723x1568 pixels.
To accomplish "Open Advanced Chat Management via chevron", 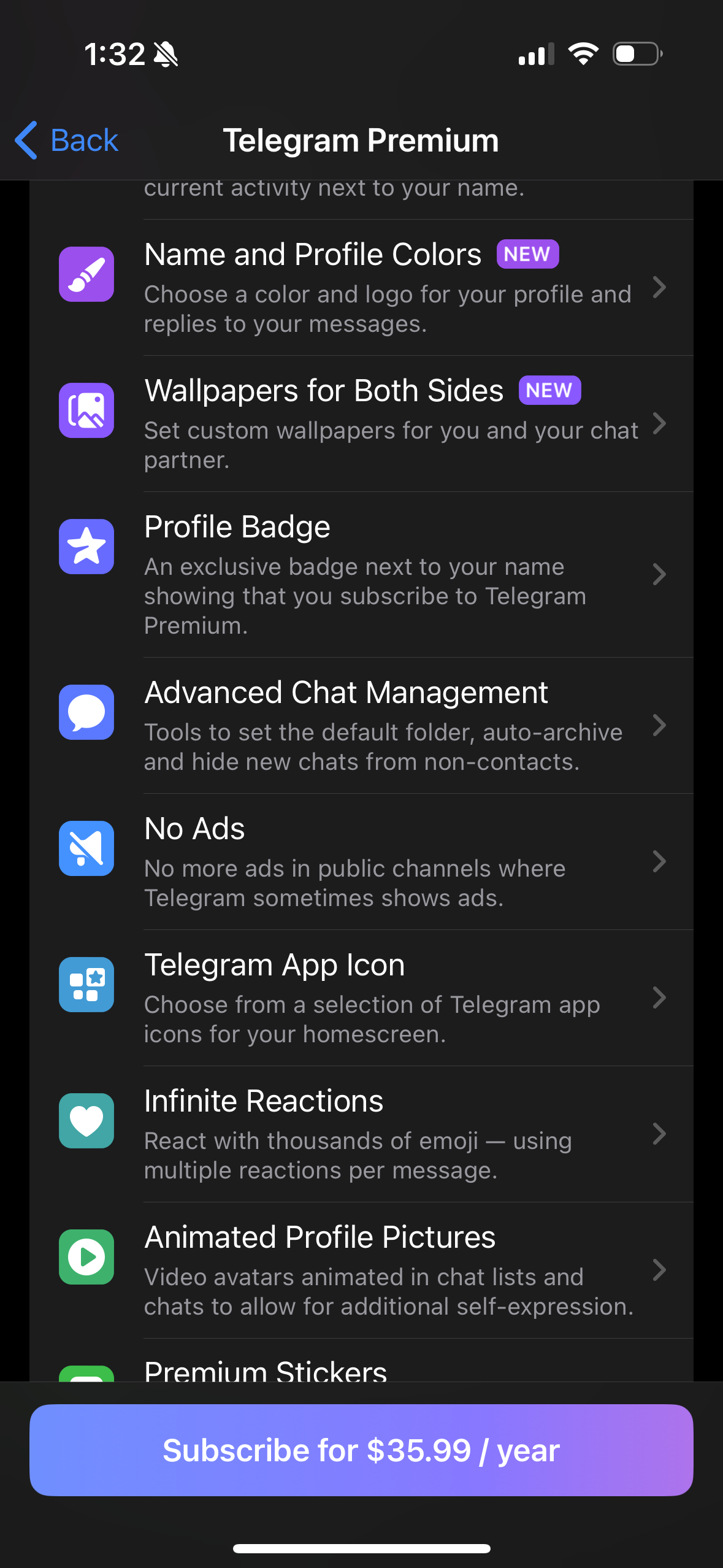I will pos(660,726).
